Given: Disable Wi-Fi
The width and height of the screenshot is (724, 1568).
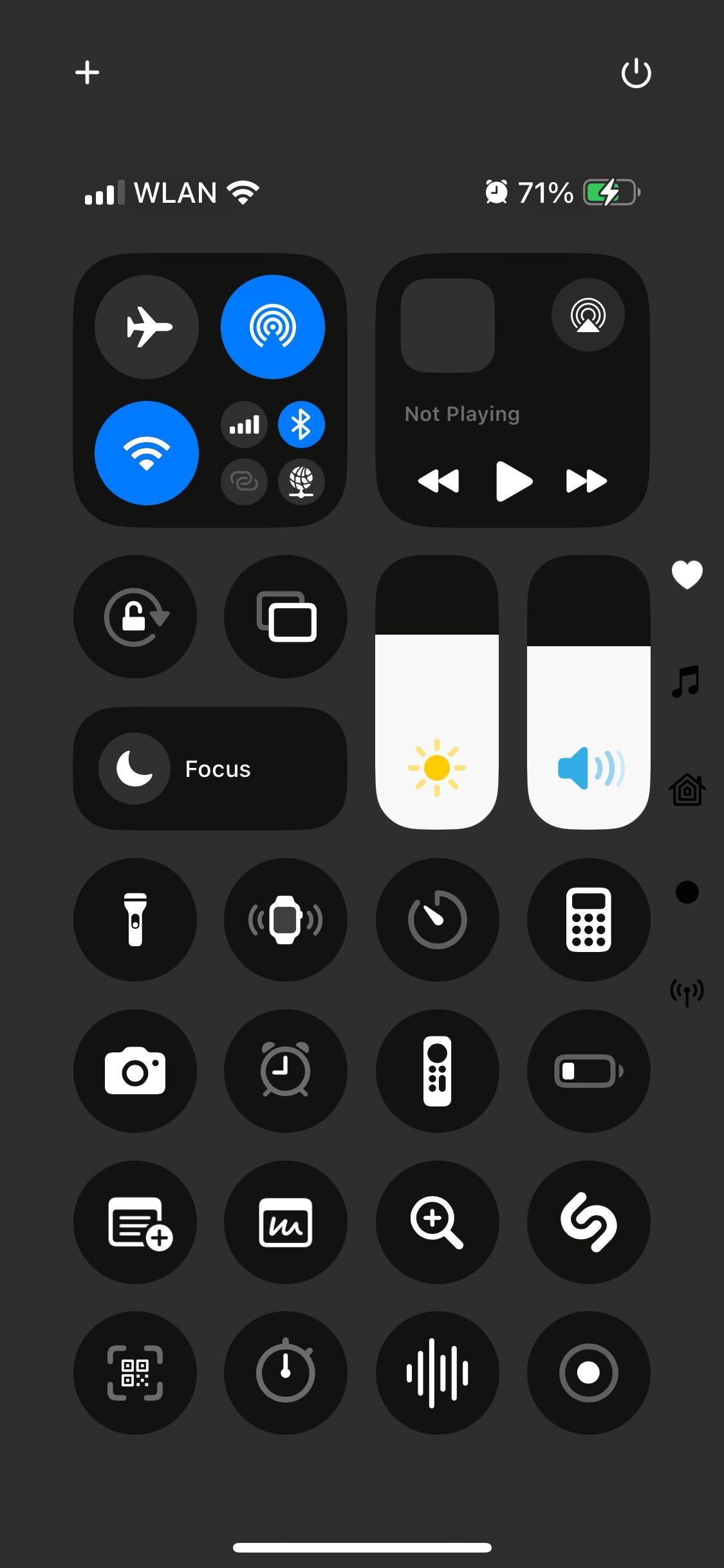Looking at the screenshot, I should [147, 453].
